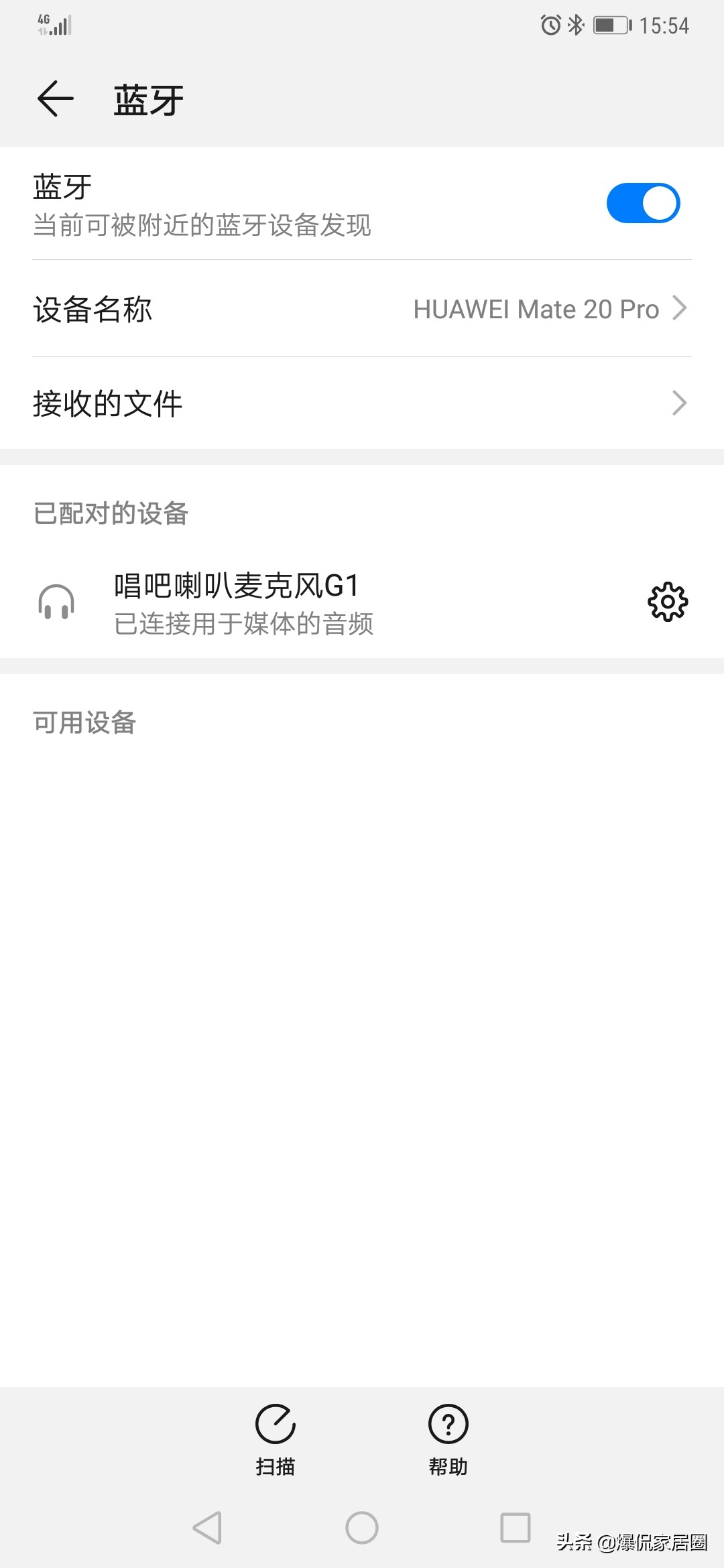
Task: Tap the Bluetooth icon in the status bar
Action: [x=573, y=25]
